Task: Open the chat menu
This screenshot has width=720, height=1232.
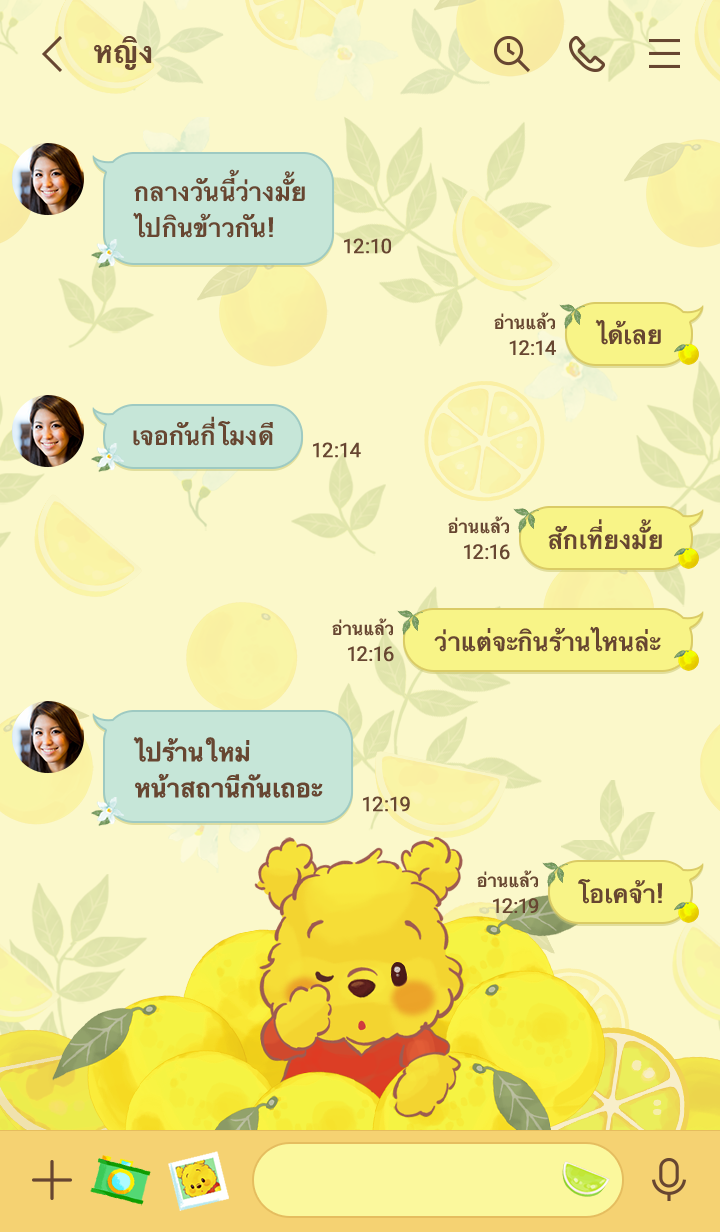Action: click(664, 54)
